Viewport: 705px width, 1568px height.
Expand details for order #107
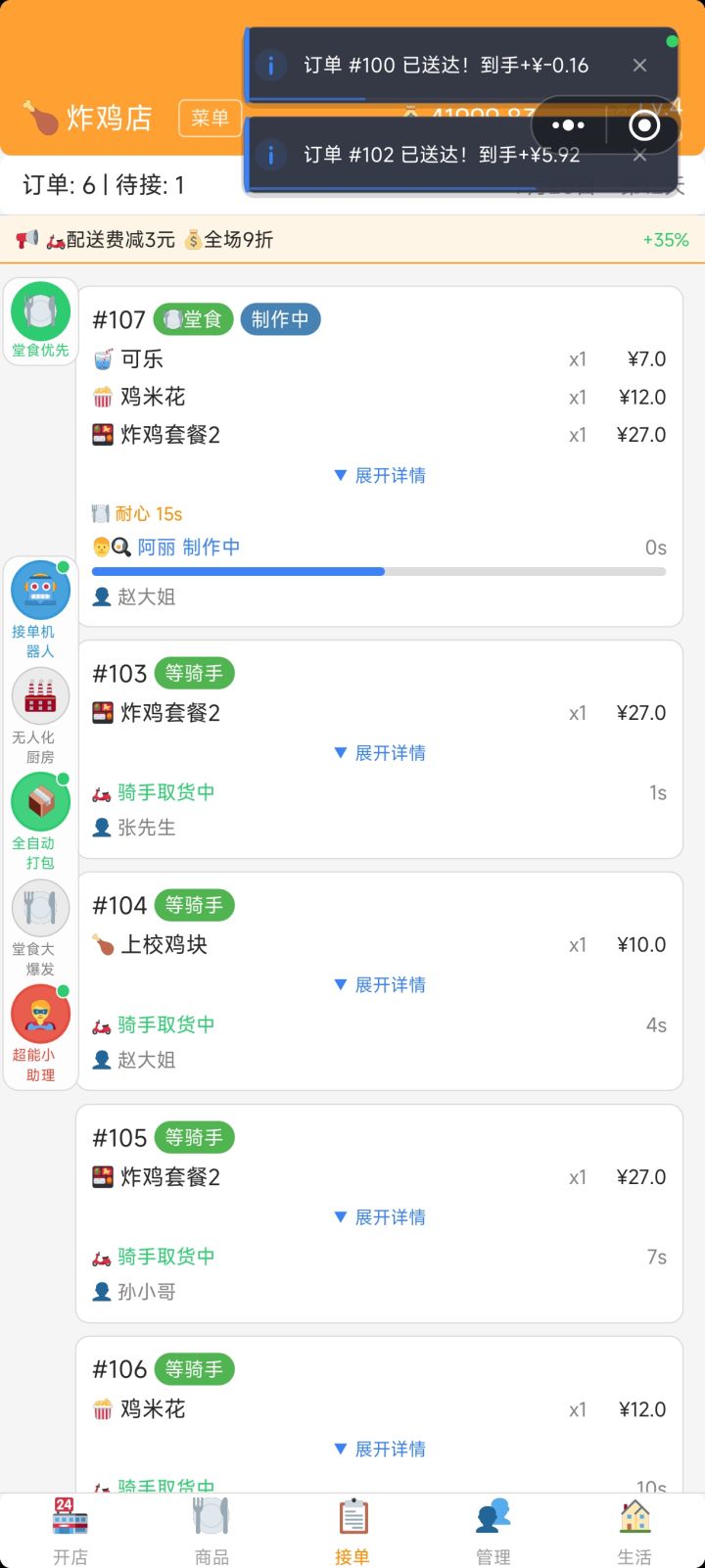[380, 475]
